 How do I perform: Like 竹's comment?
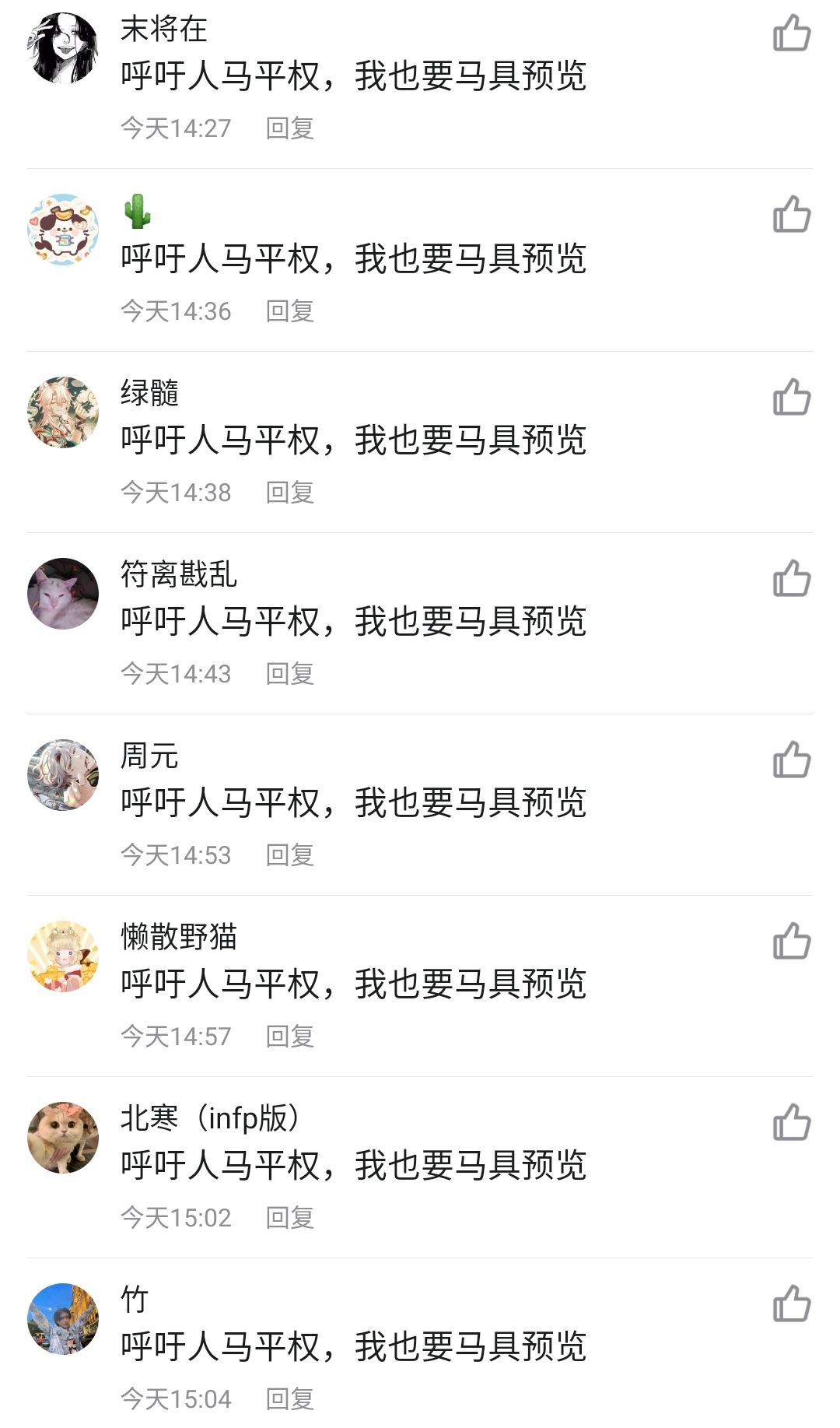pos(792,1303)
